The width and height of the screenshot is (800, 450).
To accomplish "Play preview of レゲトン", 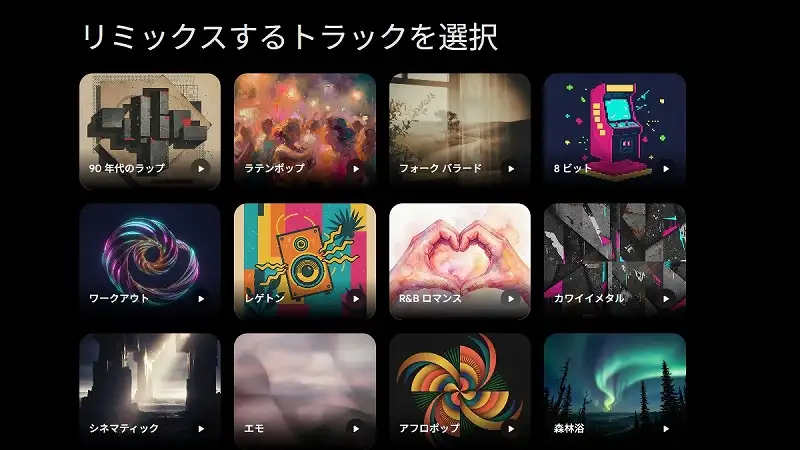I will coord(356,298).
